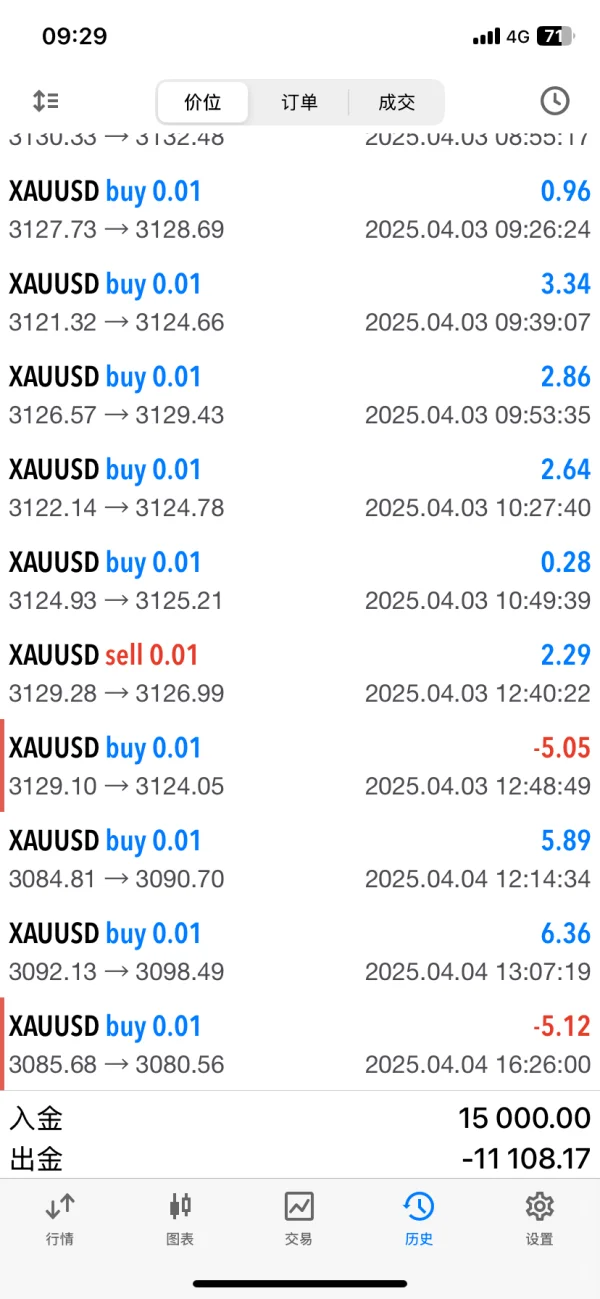Expand the trade with 2.64 profit
The image size is (600, 1299).
tap(300, 488)
